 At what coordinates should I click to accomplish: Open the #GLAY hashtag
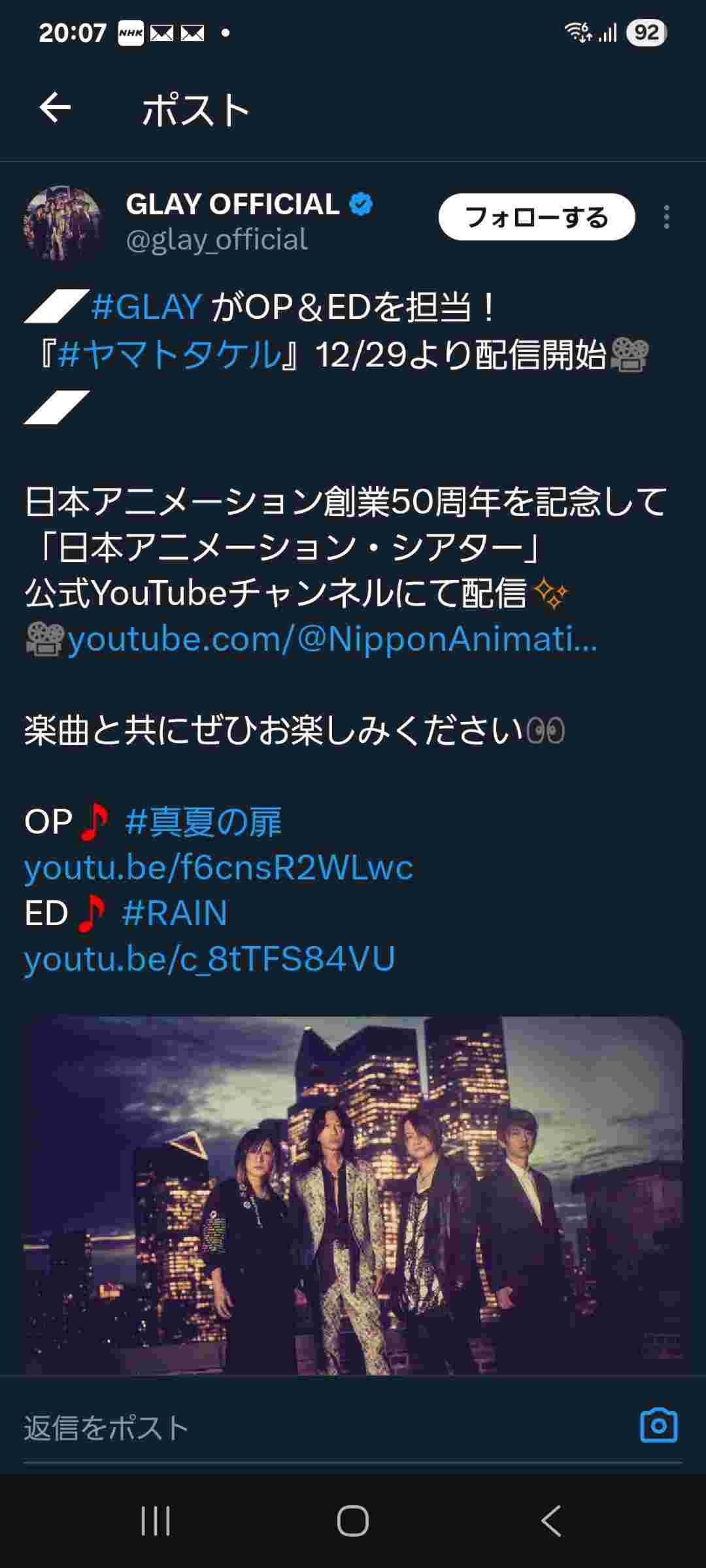tap(146, 307)
